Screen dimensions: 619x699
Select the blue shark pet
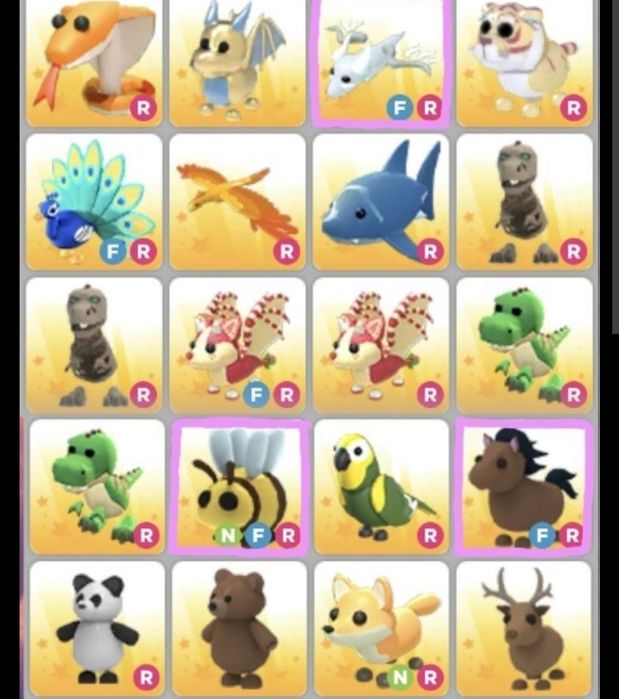(380, 202)
